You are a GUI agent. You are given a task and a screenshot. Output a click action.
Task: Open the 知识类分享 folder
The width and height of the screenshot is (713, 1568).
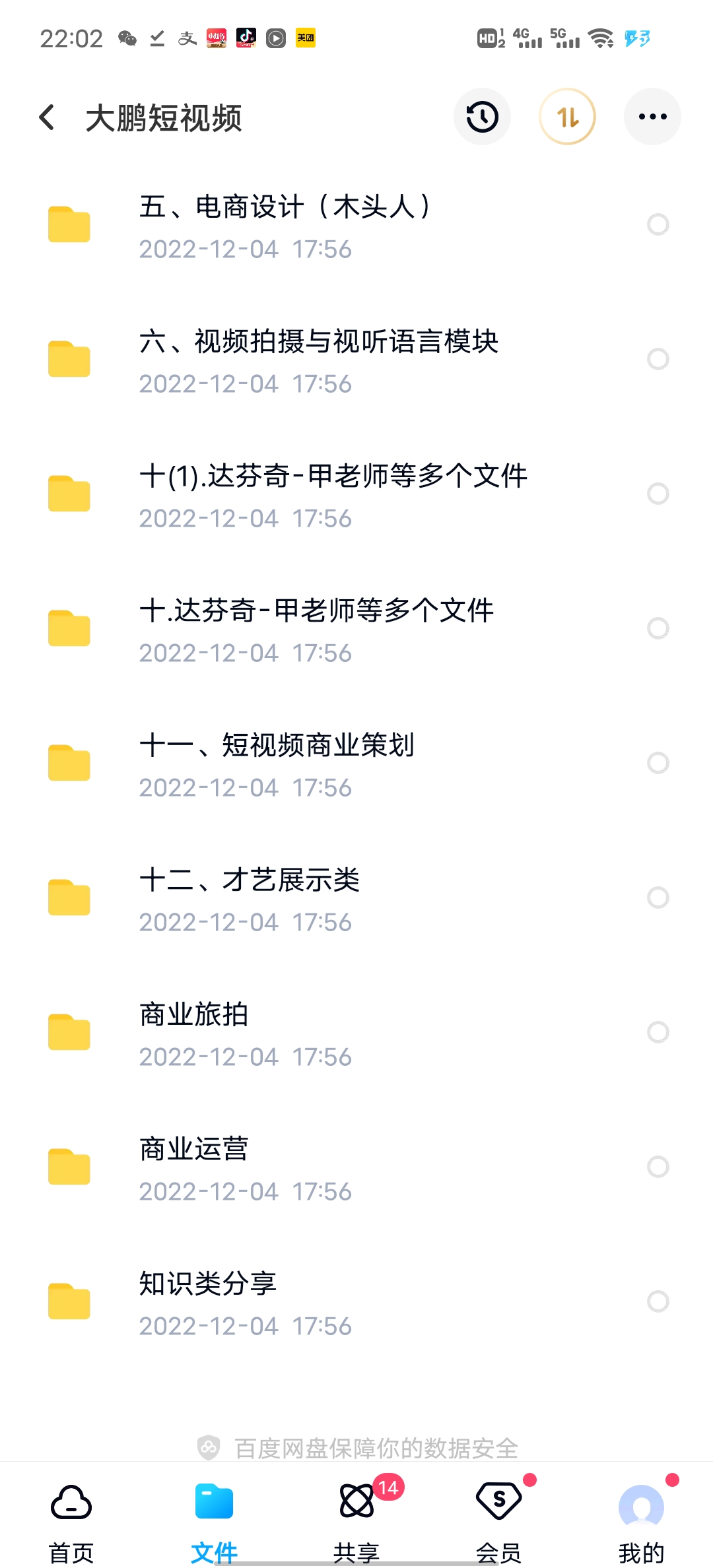pos(208,1302)
